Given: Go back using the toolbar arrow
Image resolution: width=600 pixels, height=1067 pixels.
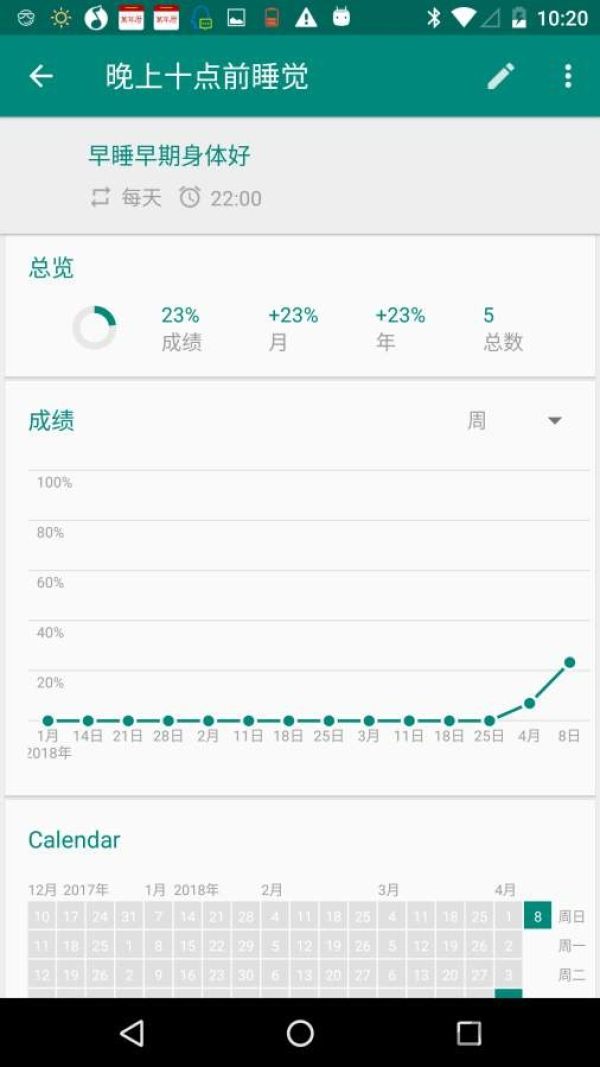Looking at the screenshot, I should point(41,76).
